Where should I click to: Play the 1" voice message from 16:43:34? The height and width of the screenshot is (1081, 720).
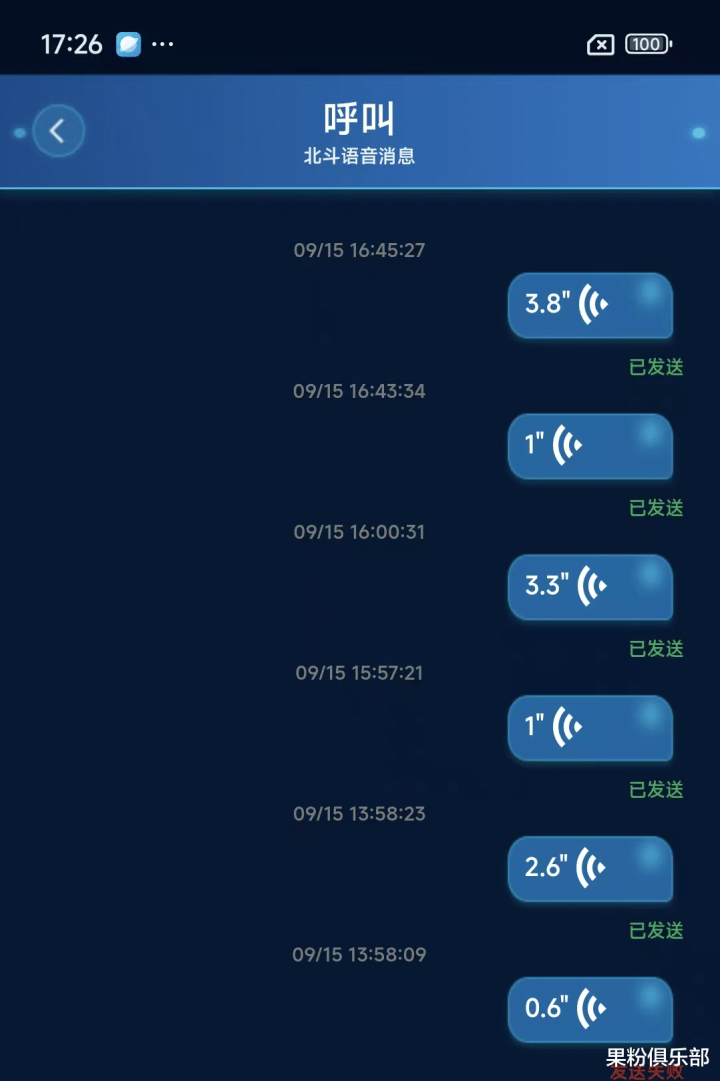590,446
